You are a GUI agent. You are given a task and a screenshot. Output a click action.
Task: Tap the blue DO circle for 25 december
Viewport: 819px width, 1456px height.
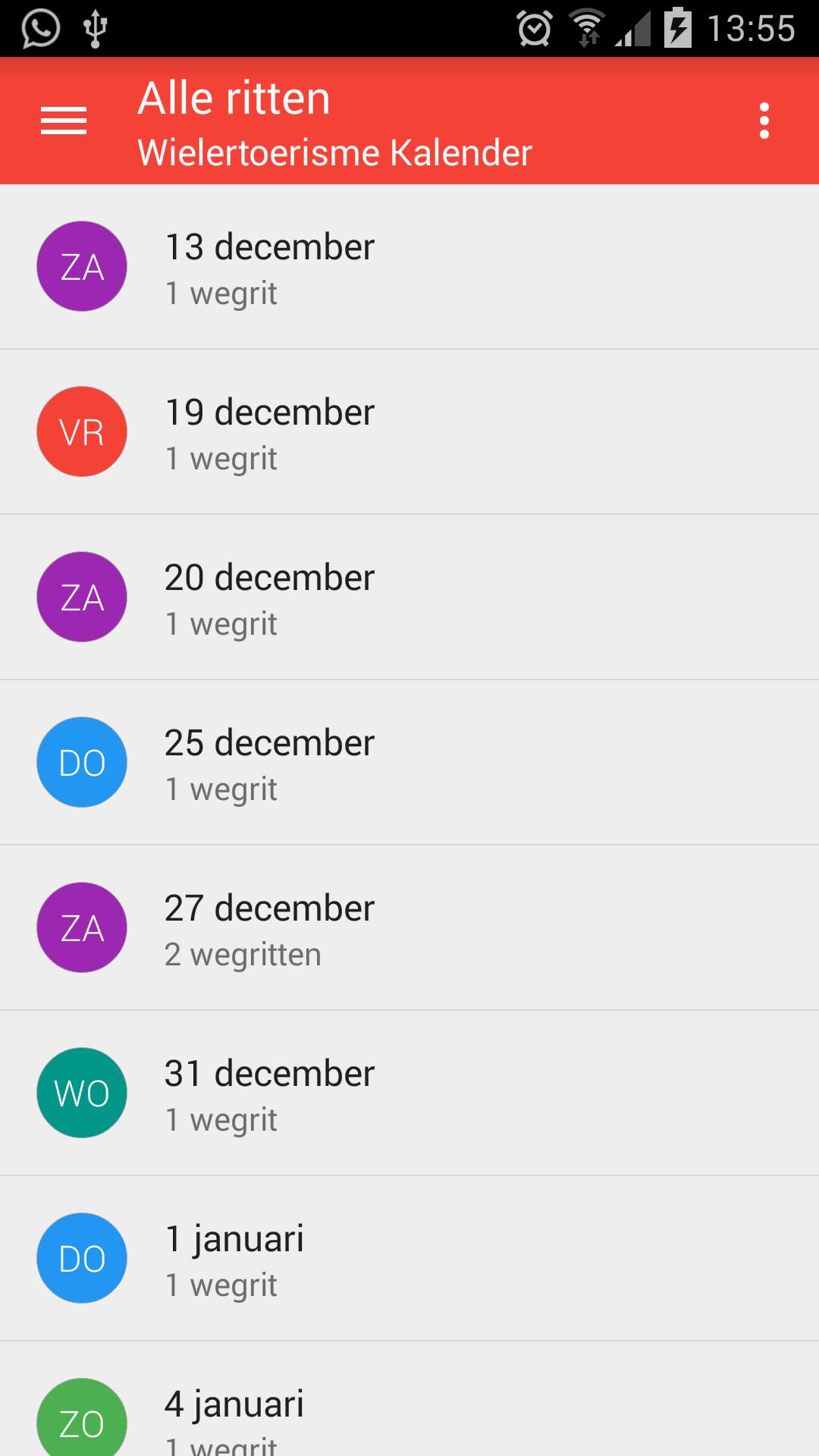(x=81, y=761)
